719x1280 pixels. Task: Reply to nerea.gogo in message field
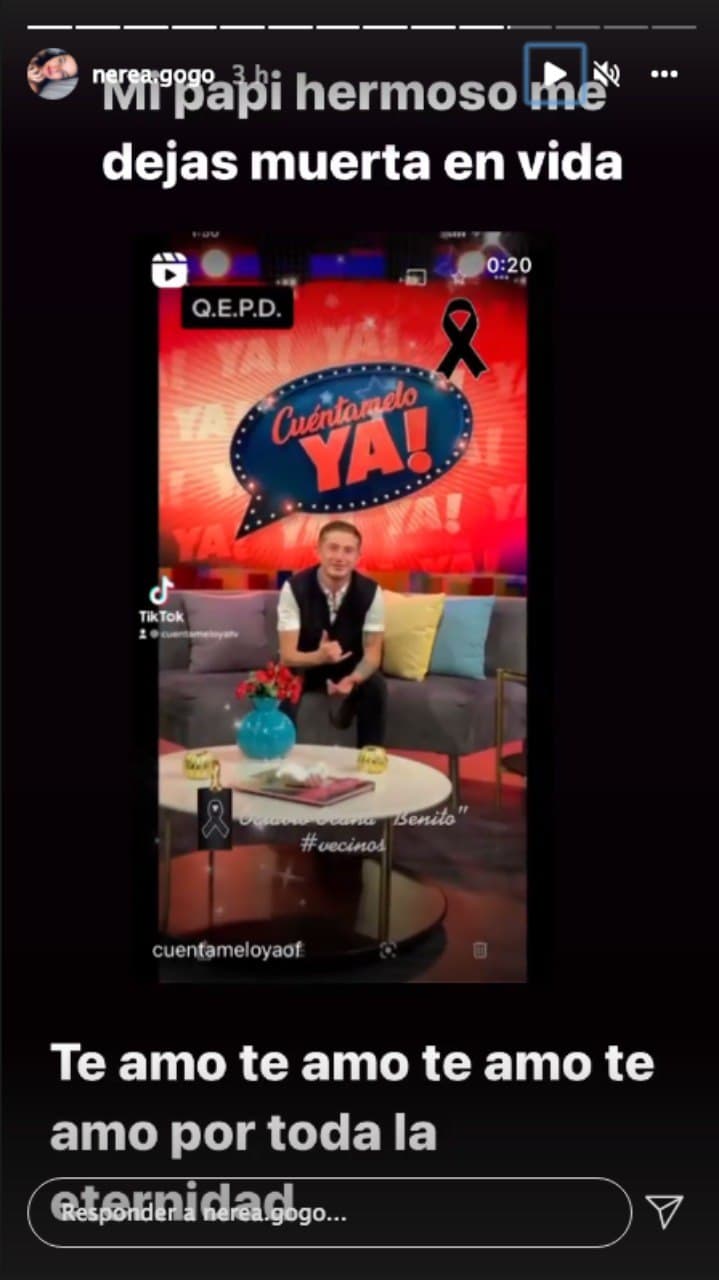tap(330, 1213)
